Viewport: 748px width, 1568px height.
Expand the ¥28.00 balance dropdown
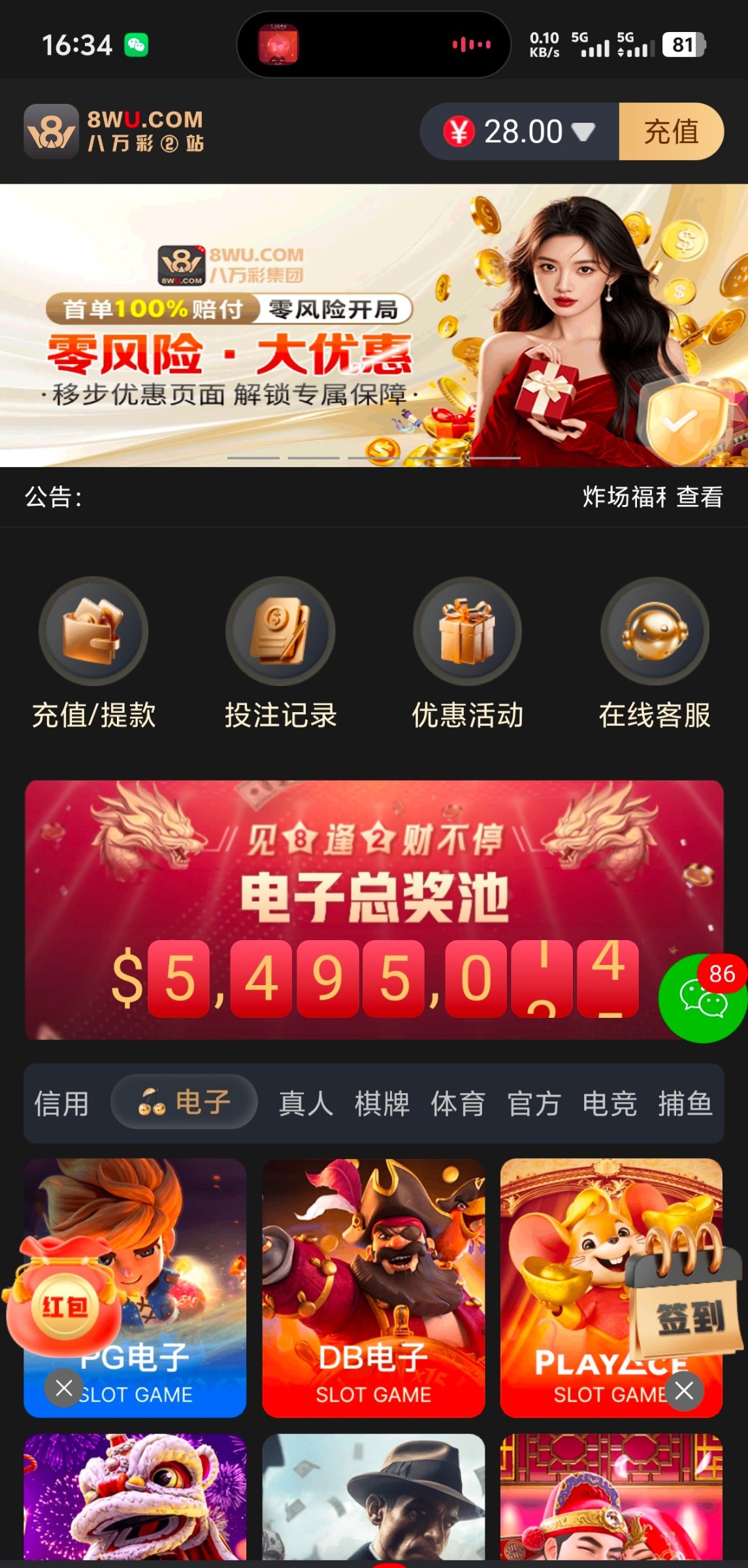tap(583, 131)
